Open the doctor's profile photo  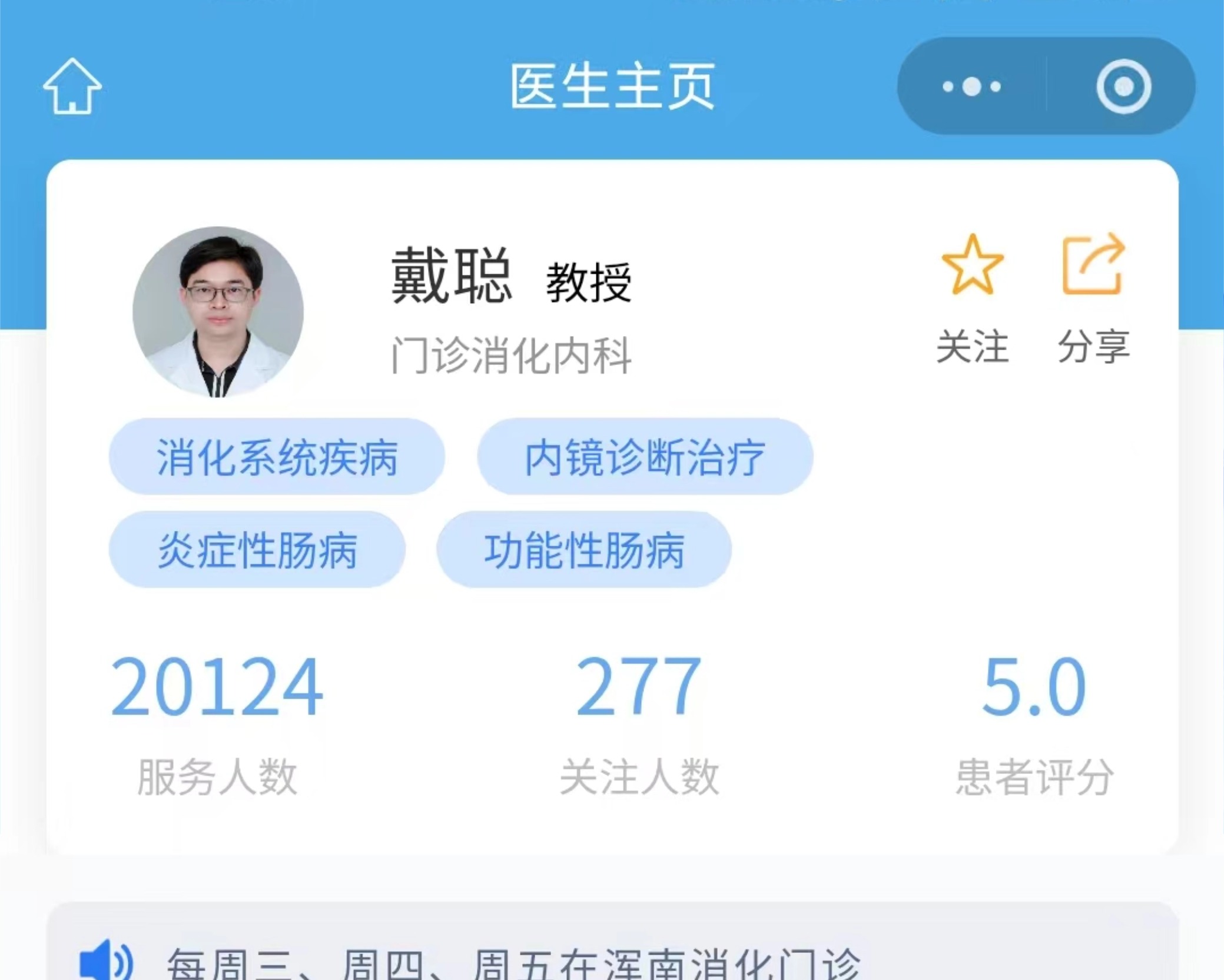pyautogui.click(x=218, y=311)
